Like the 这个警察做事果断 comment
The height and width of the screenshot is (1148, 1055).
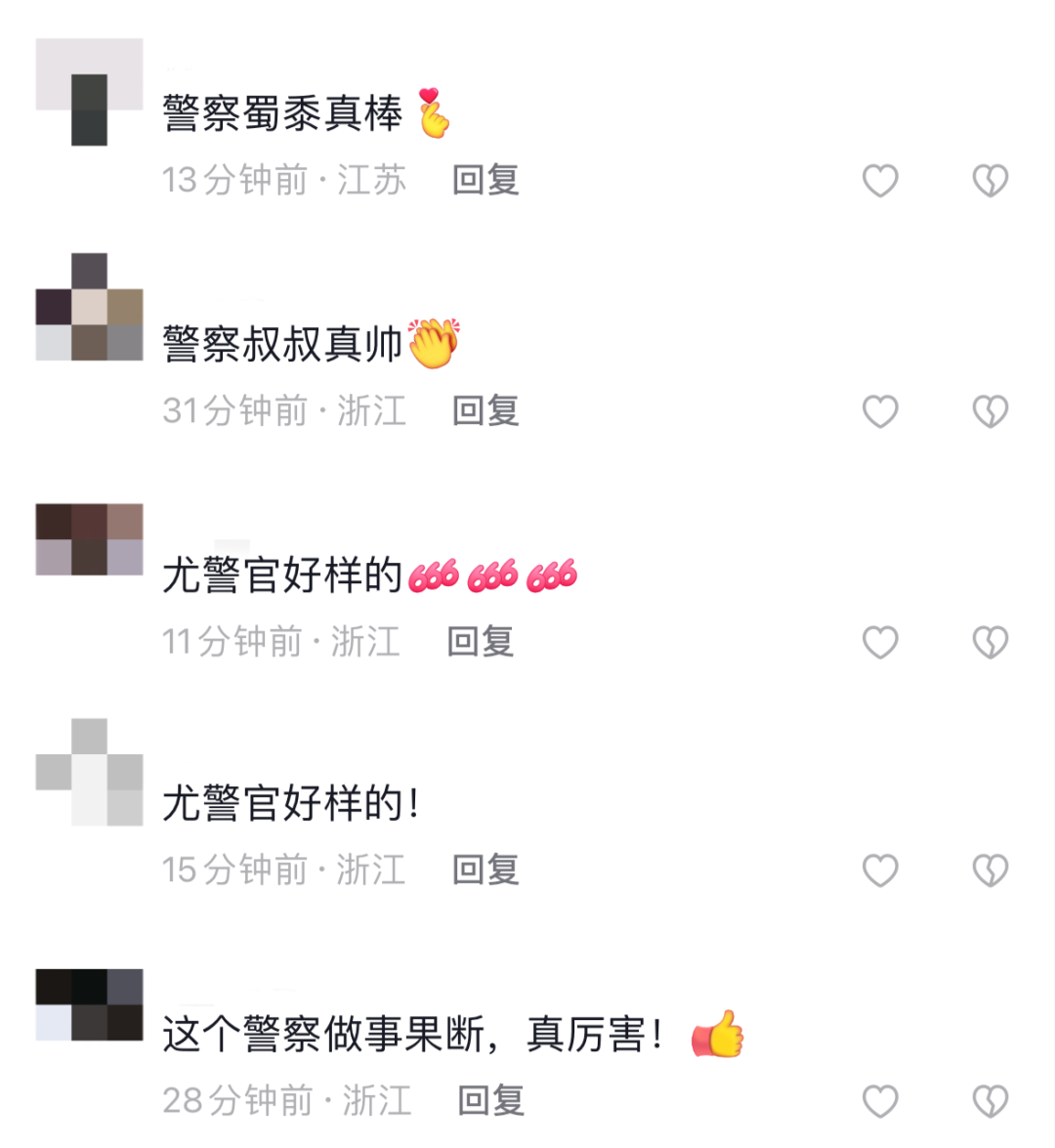(x=880, y=1101)
